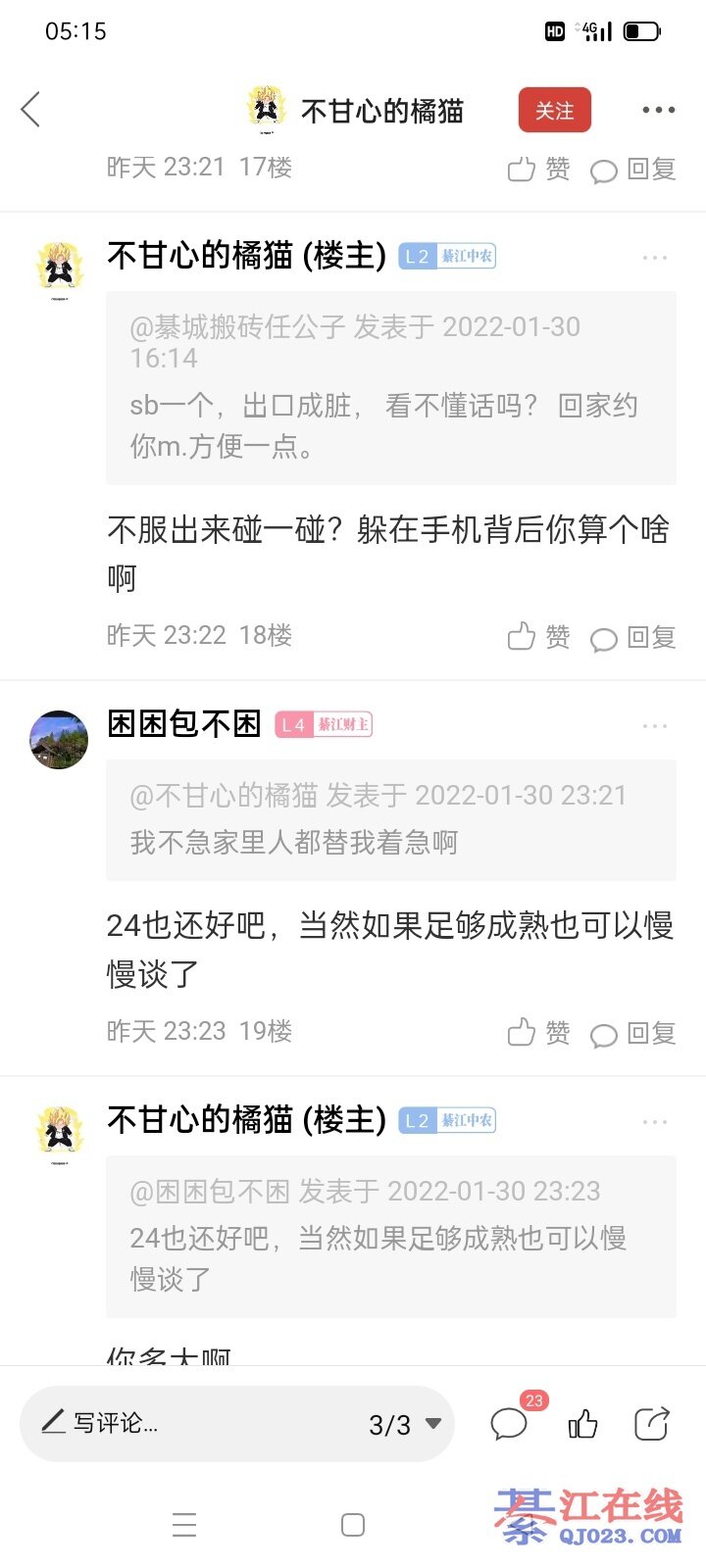View 困困包不困's profile avatar
Screen dimensions: 706x1568
coord(59,740)
